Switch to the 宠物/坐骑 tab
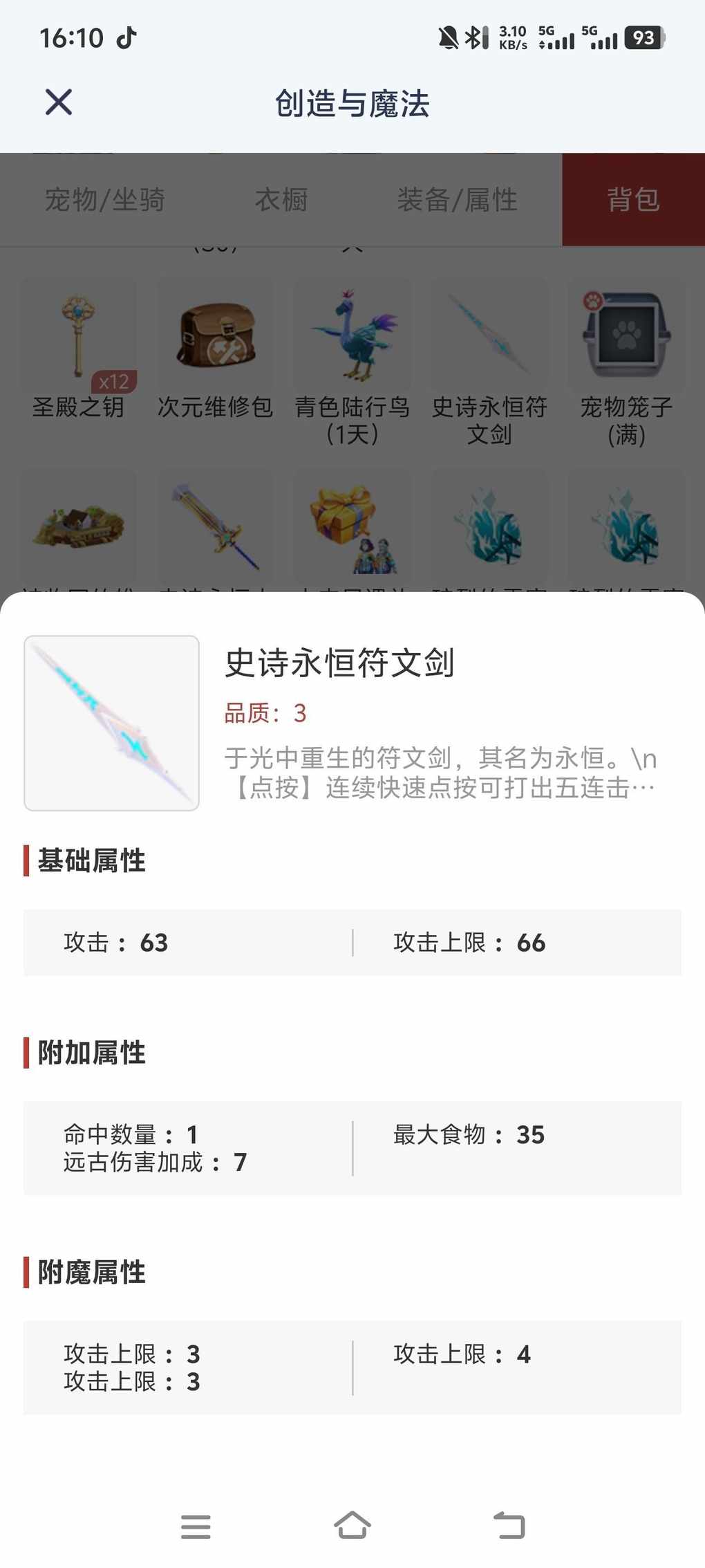Screen dimensions: 705x1568 coord(105,200)
